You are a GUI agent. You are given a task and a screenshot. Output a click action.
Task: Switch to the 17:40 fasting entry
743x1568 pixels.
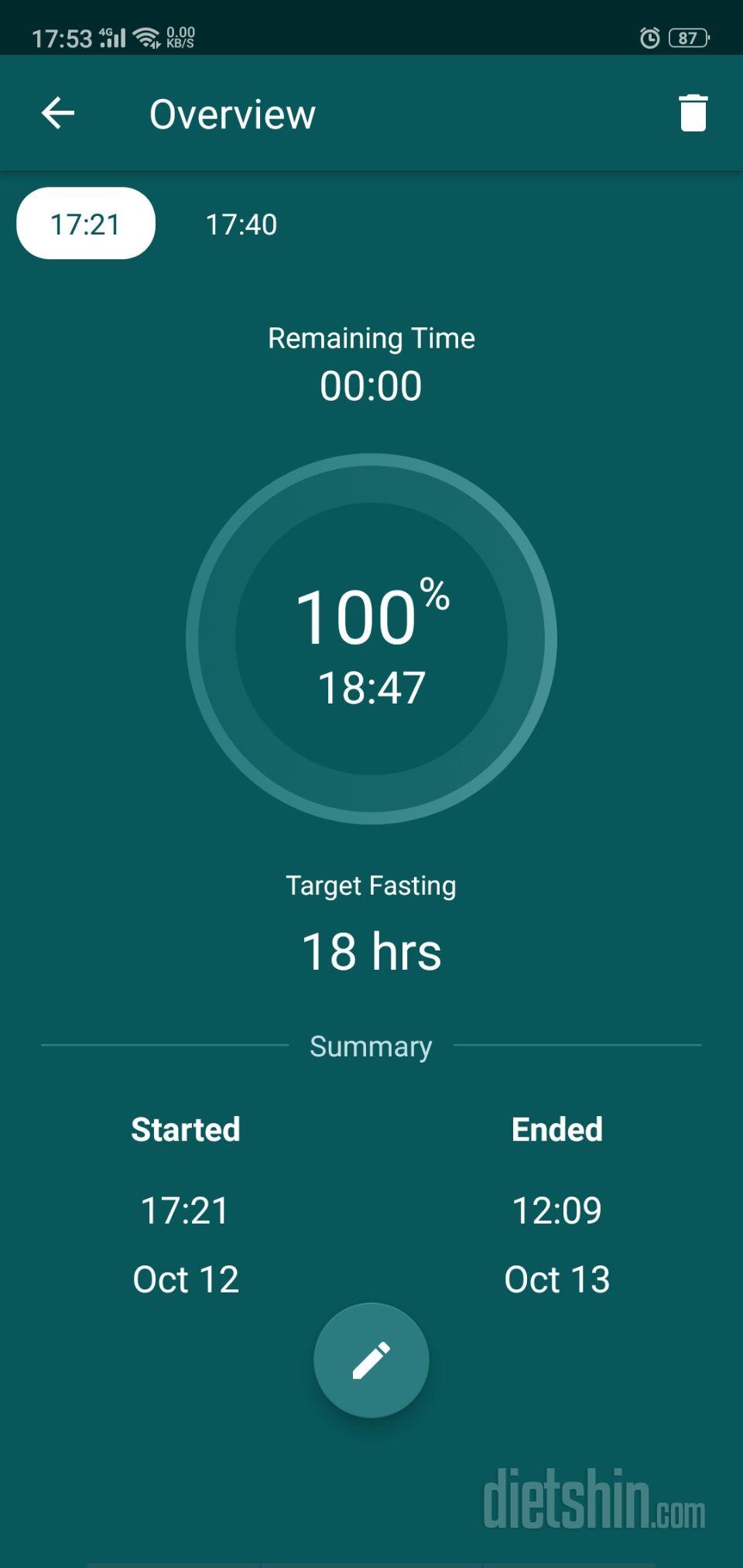pos(241,224)
